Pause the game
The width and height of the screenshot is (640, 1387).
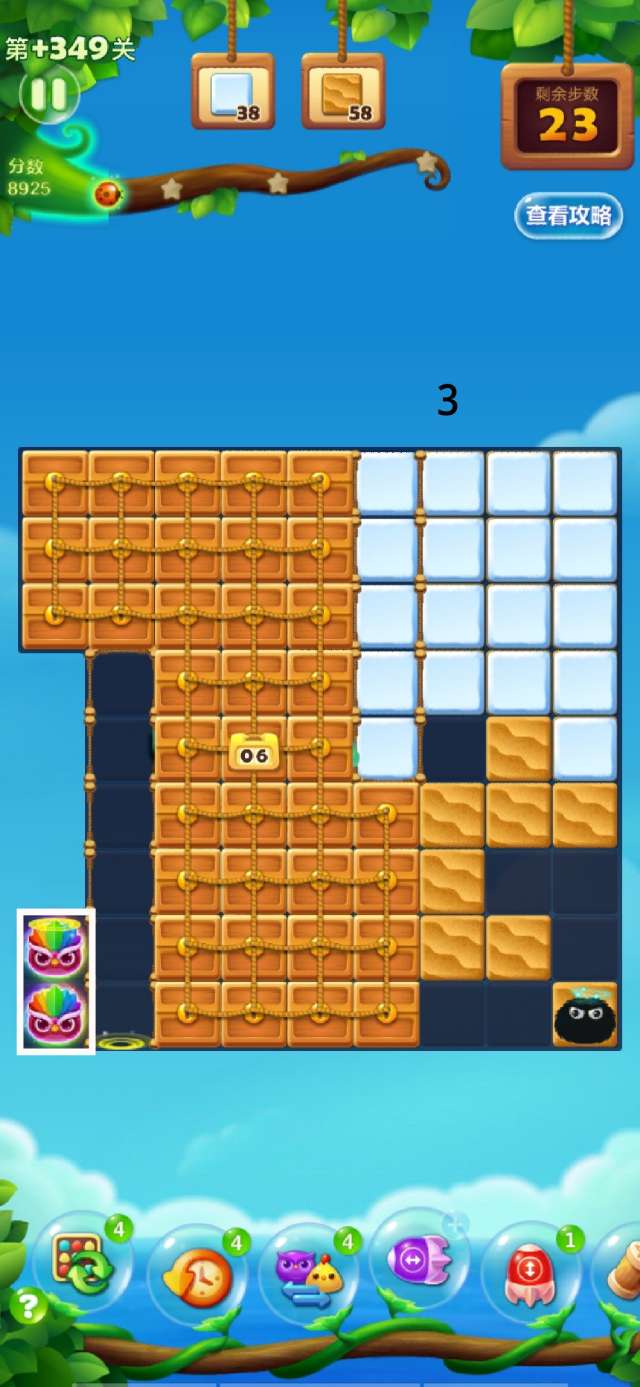click(47, 95)
